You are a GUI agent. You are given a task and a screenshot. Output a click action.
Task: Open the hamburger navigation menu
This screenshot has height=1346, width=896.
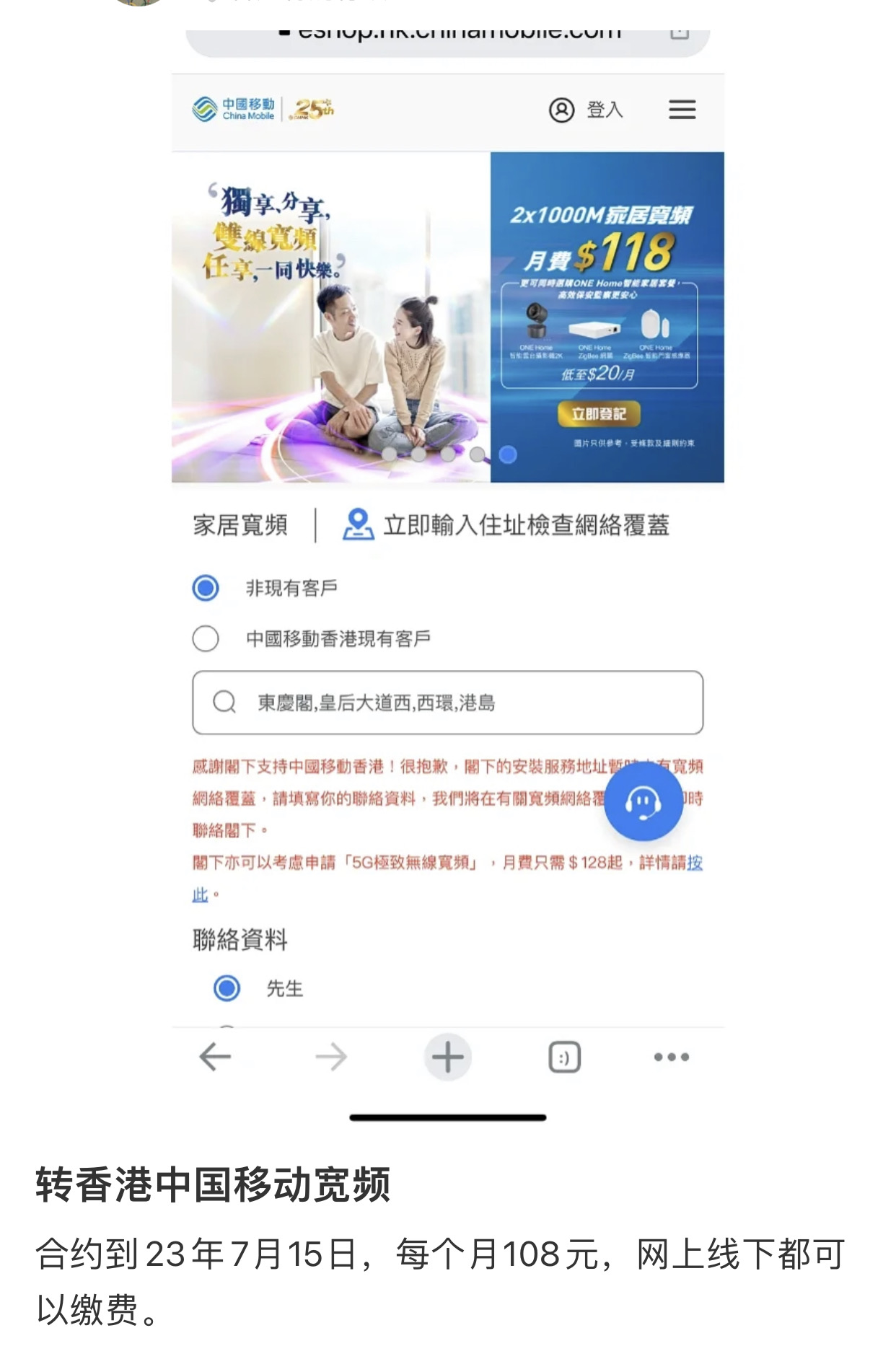tap(681, 109)
